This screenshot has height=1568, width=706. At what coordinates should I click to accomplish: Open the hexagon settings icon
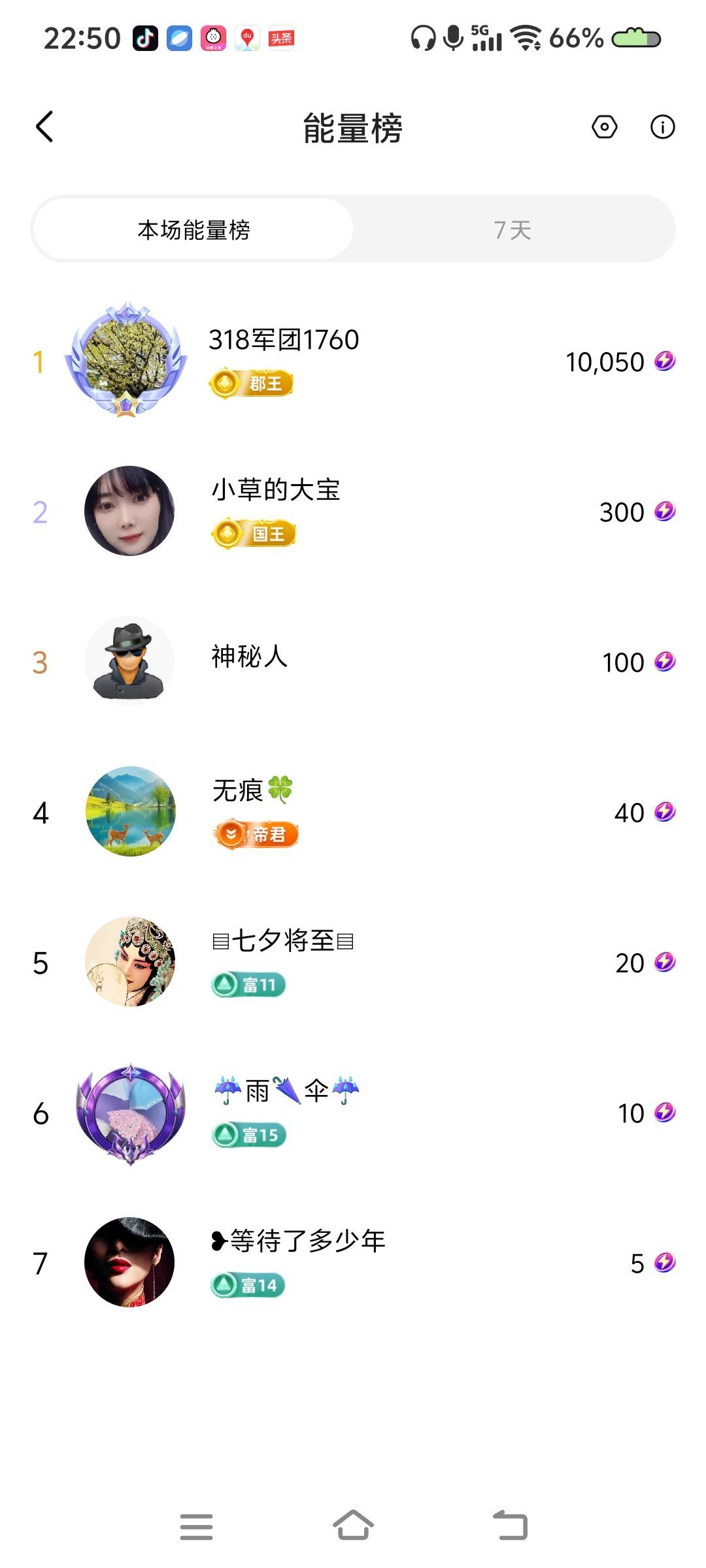pyautogui.click(x=604, y=127)
